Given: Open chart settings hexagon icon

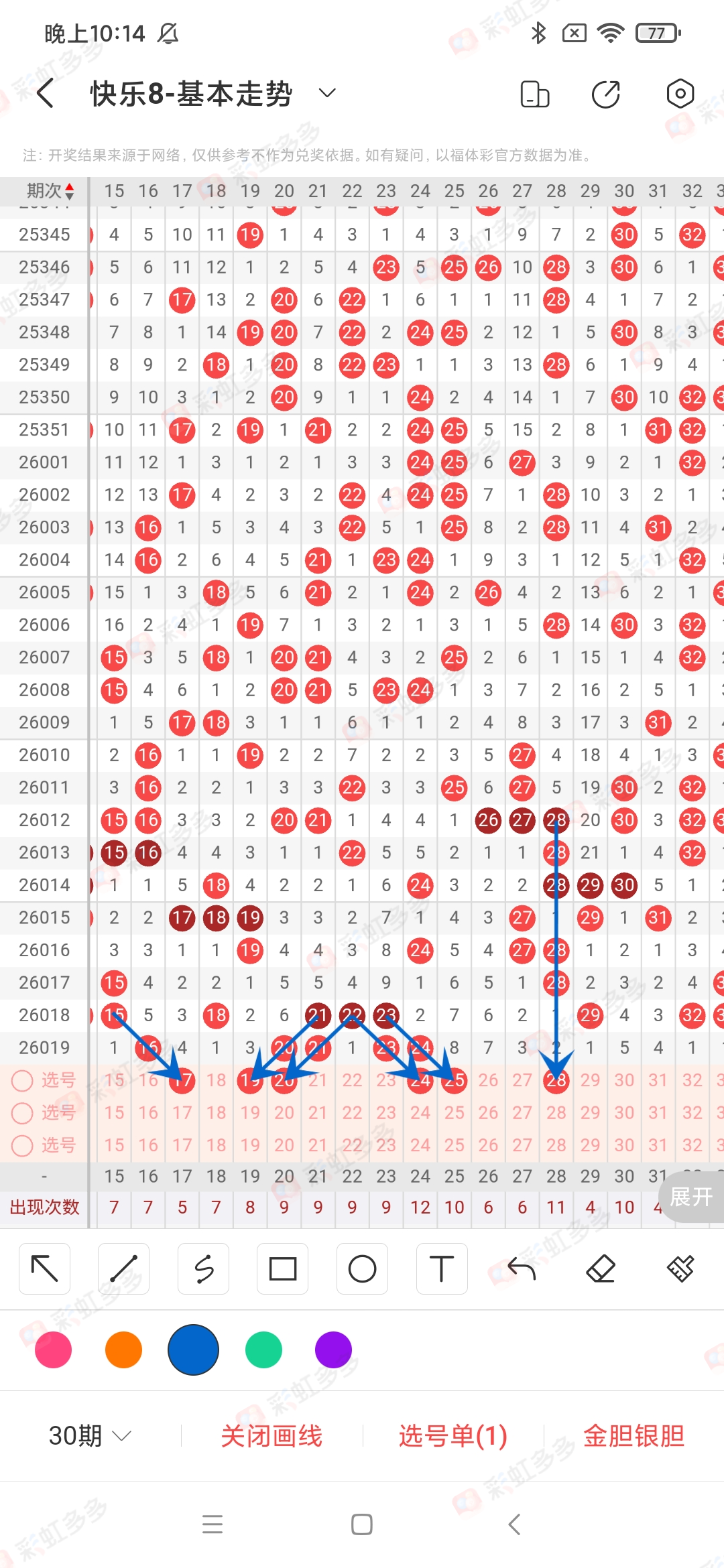Looking at the screenshot, I should [680, 94].
